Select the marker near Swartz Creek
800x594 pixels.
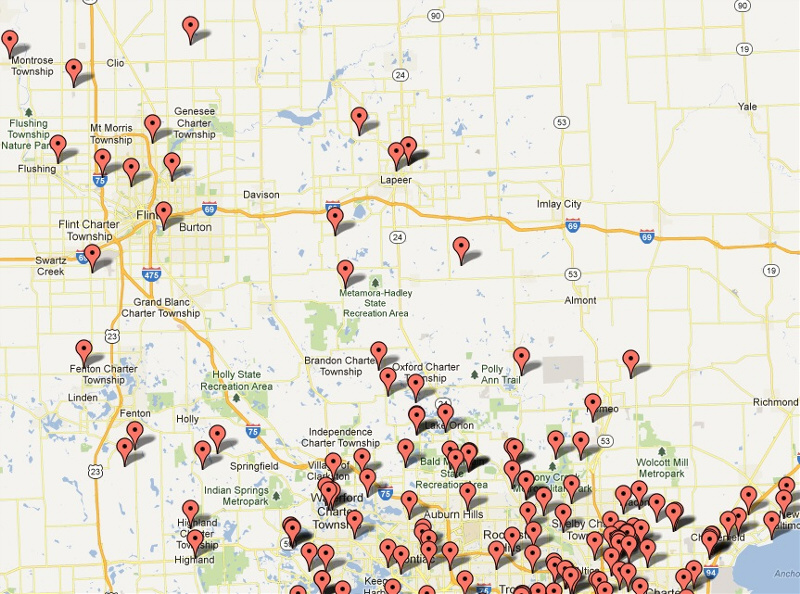pyautogui.click(x=93, y=256)
